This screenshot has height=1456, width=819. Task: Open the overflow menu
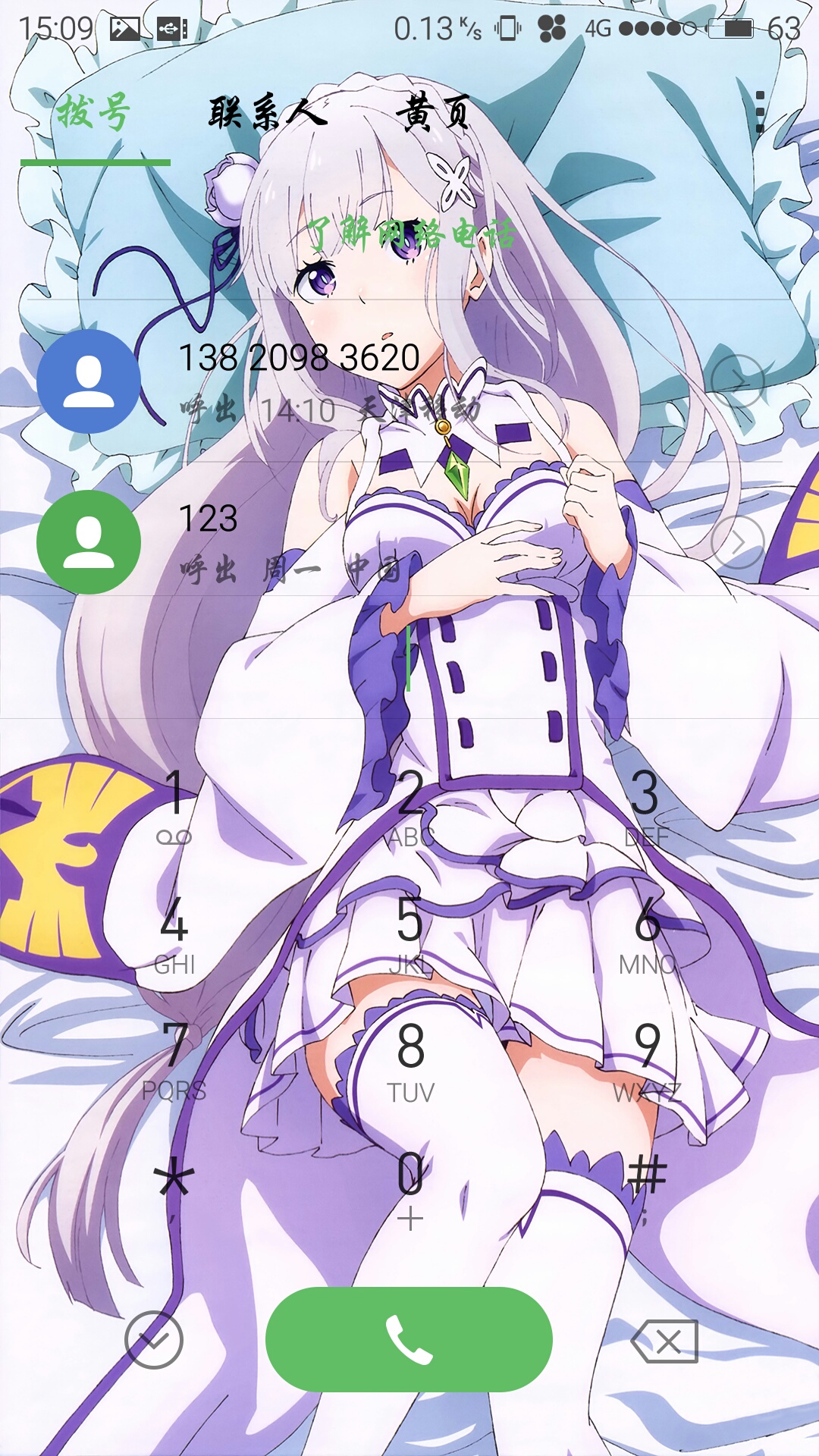click(x=760, y=112)
